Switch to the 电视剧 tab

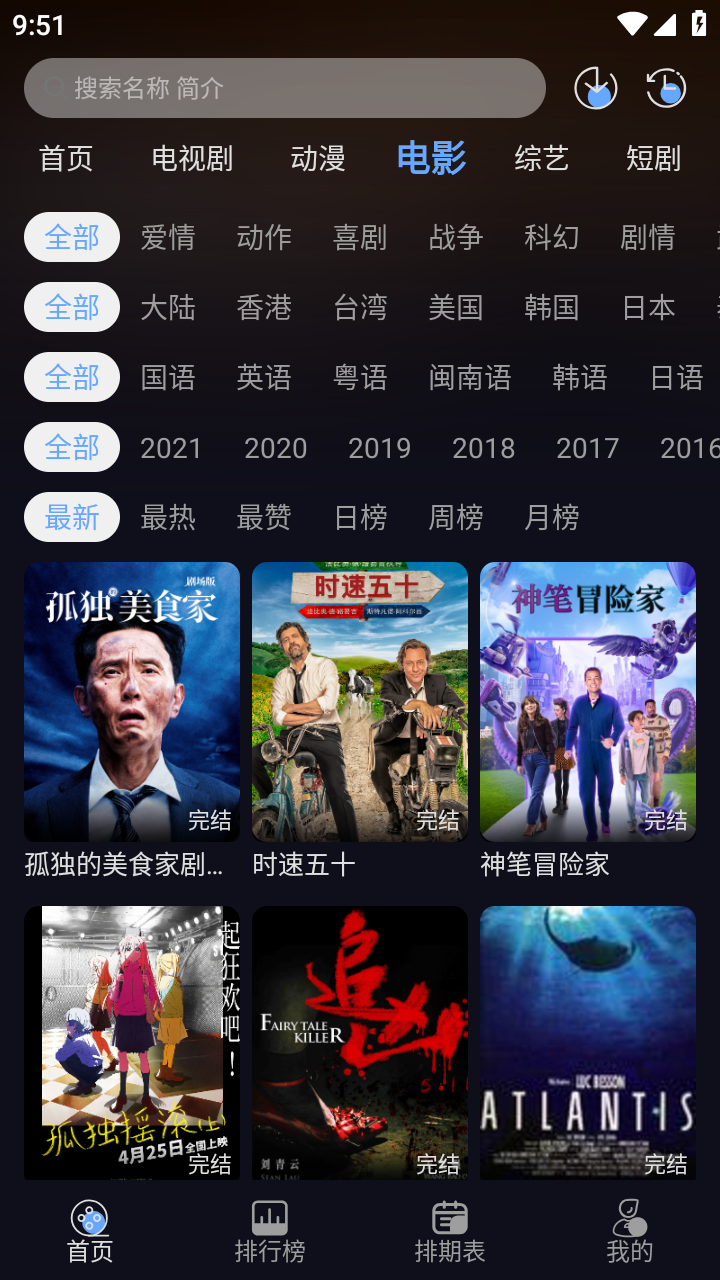coord(190,158)
